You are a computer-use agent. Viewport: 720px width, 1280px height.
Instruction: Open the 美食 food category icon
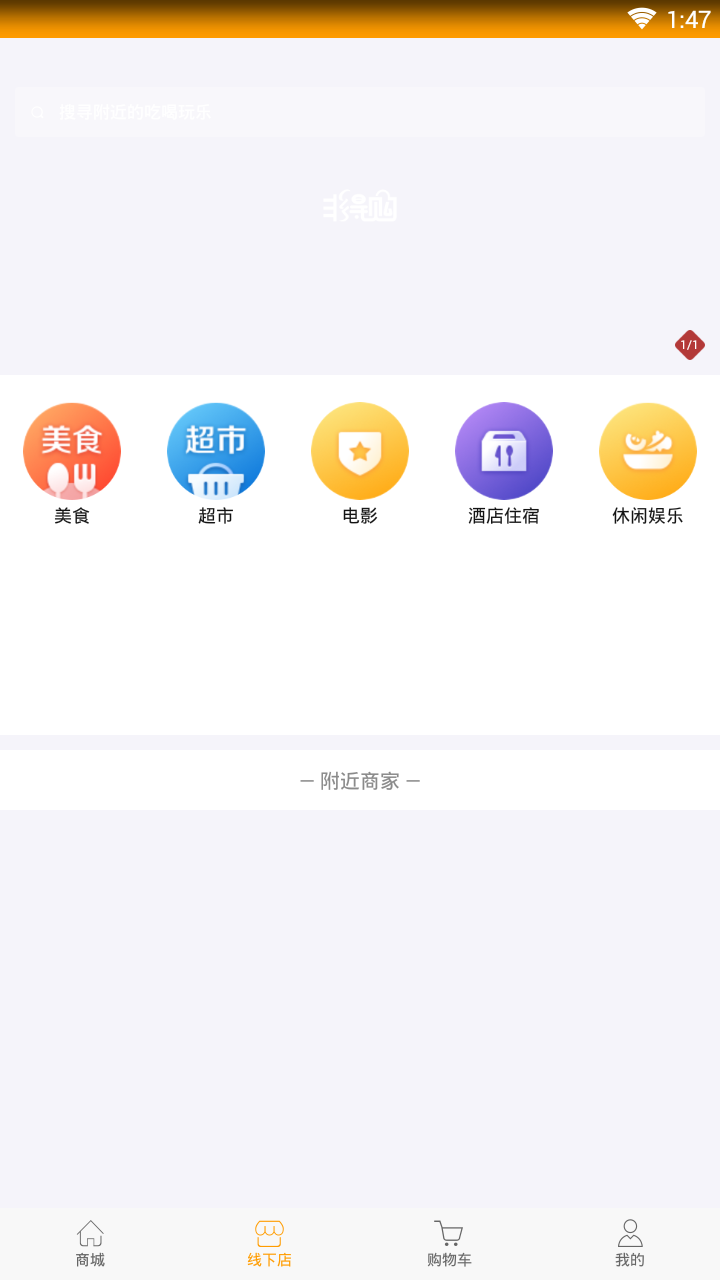72,451
